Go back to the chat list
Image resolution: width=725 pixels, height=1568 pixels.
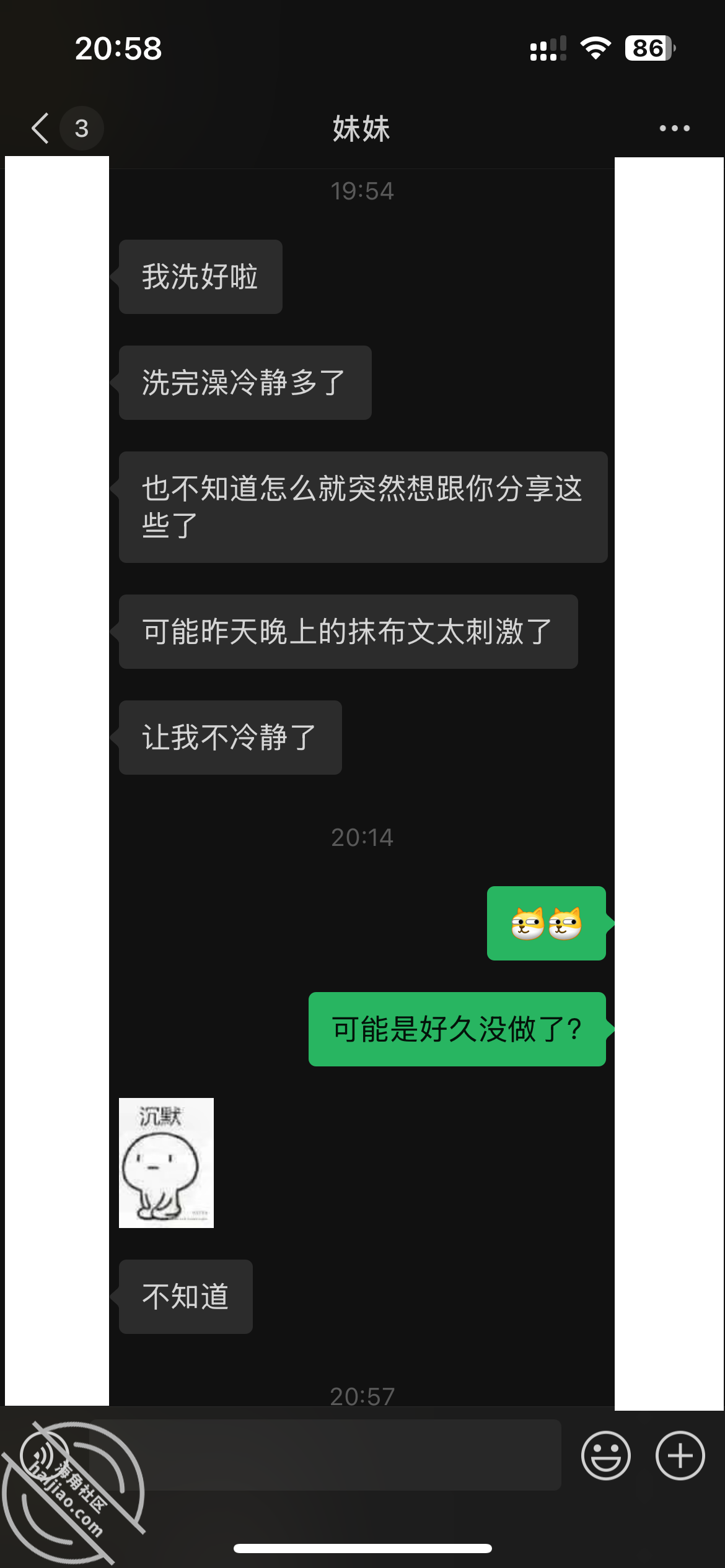click(41, 128)
